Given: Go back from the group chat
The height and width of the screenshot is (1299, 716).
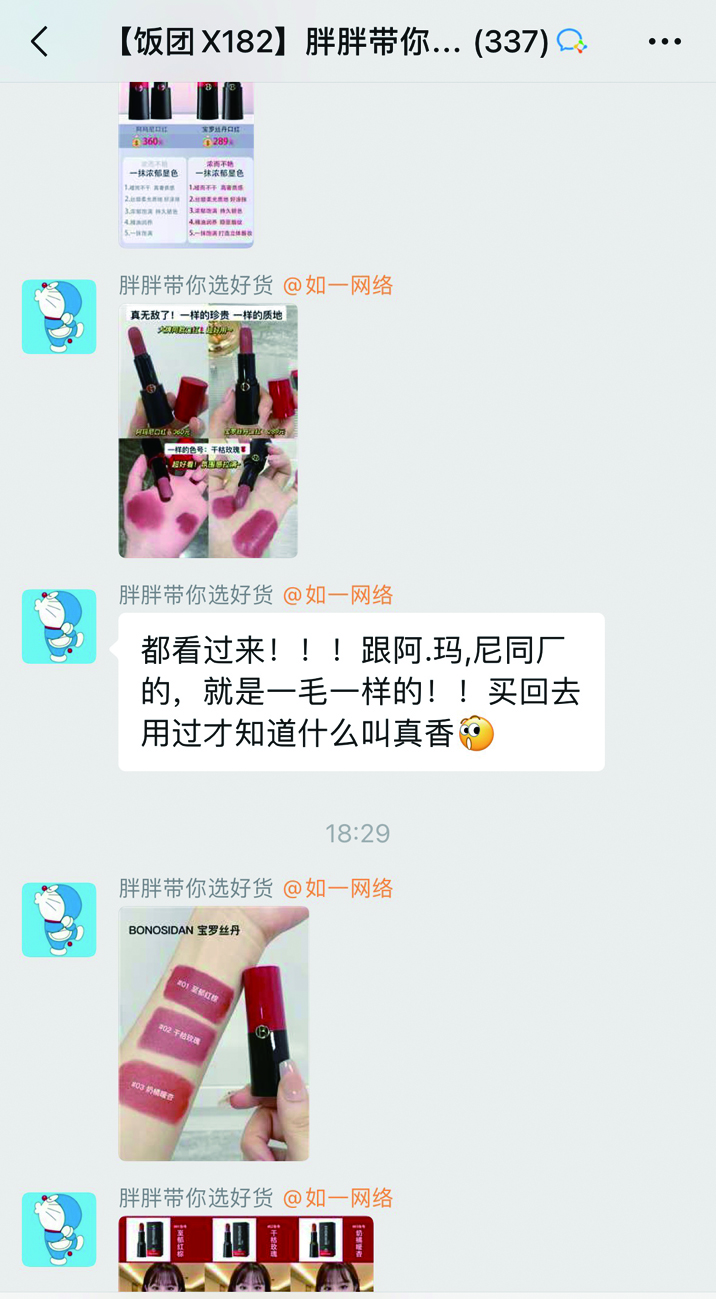Looking at the screenshot, I should 40,42.
